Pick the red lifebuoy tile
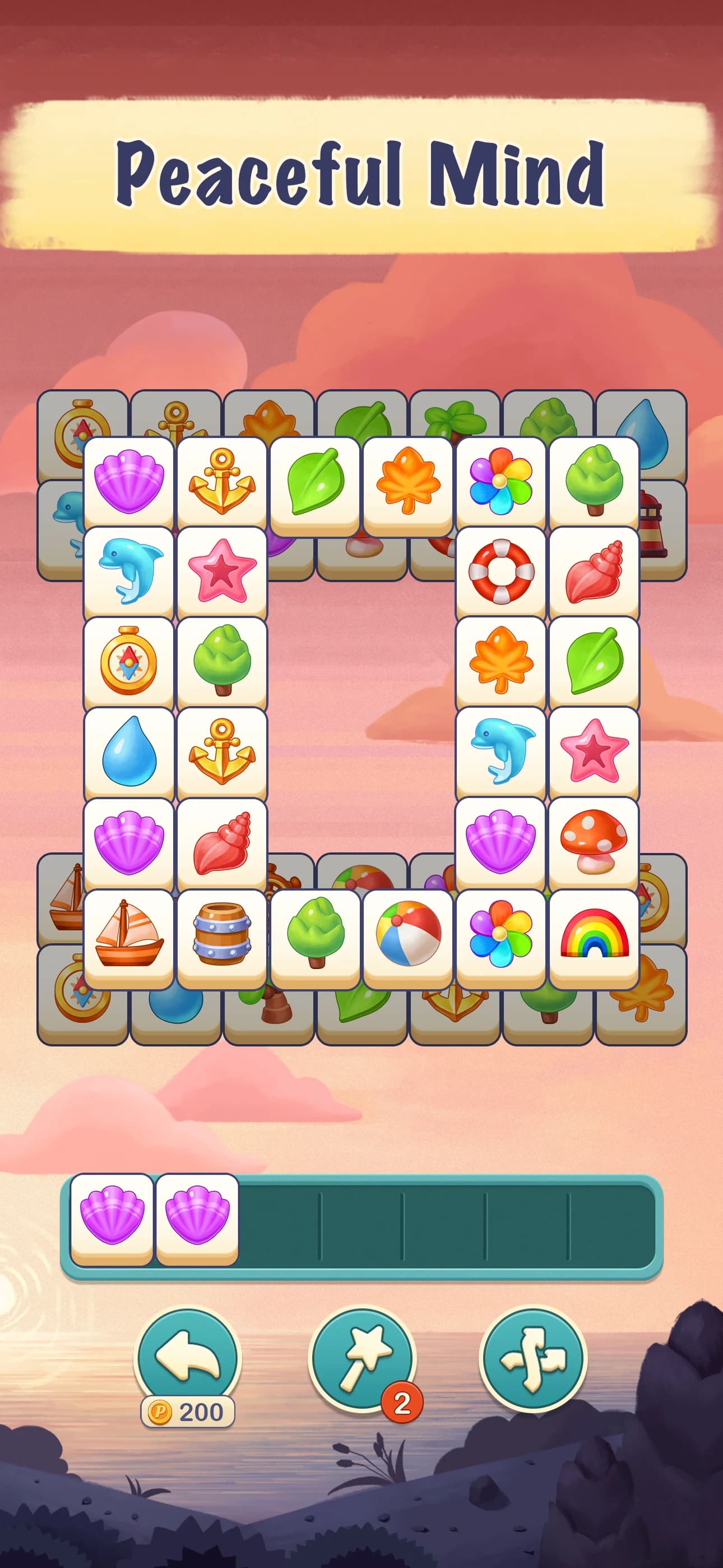The image size is (723, 1568). pos(500,571)
